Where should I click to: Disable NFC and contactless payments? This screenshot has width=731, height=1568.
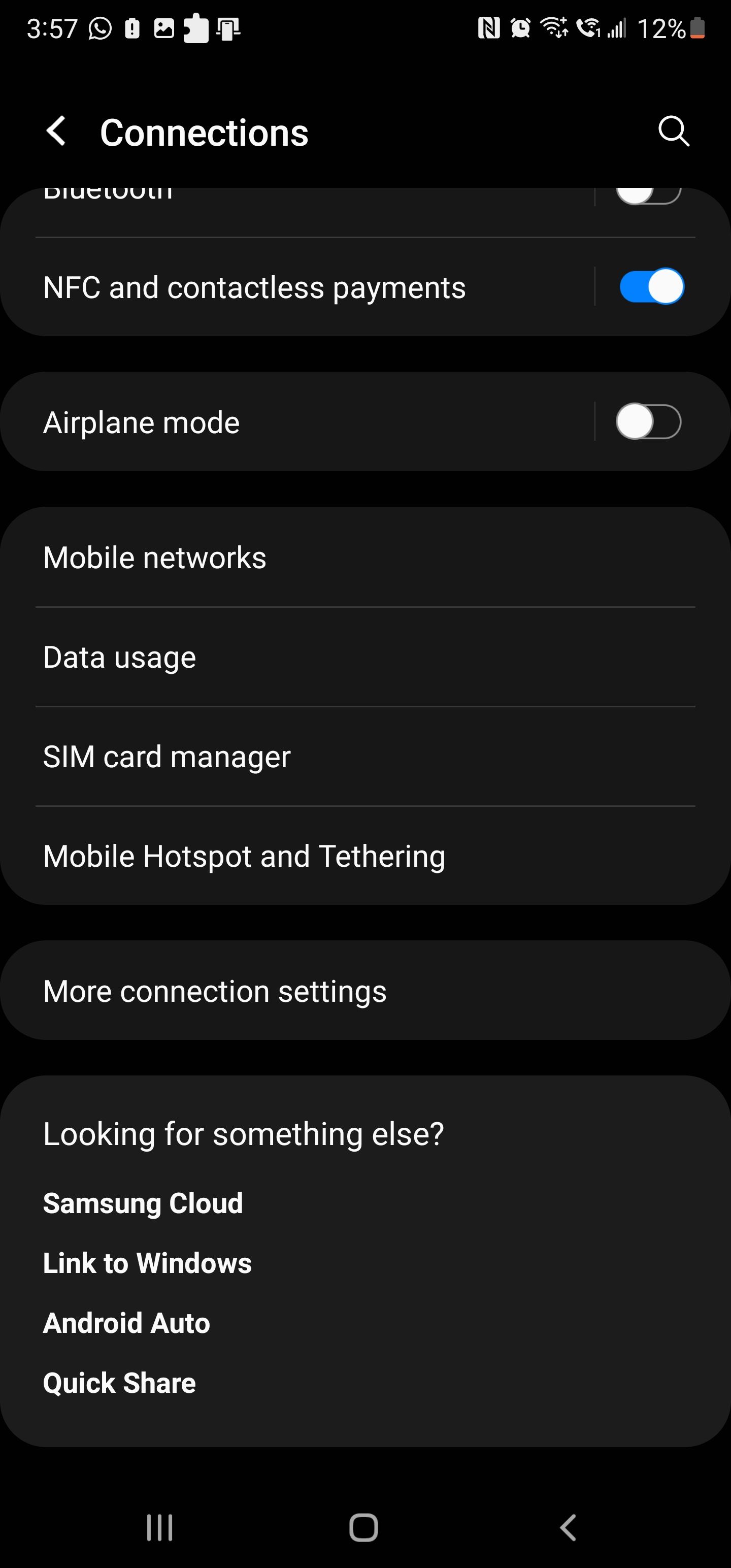(651, 286)
